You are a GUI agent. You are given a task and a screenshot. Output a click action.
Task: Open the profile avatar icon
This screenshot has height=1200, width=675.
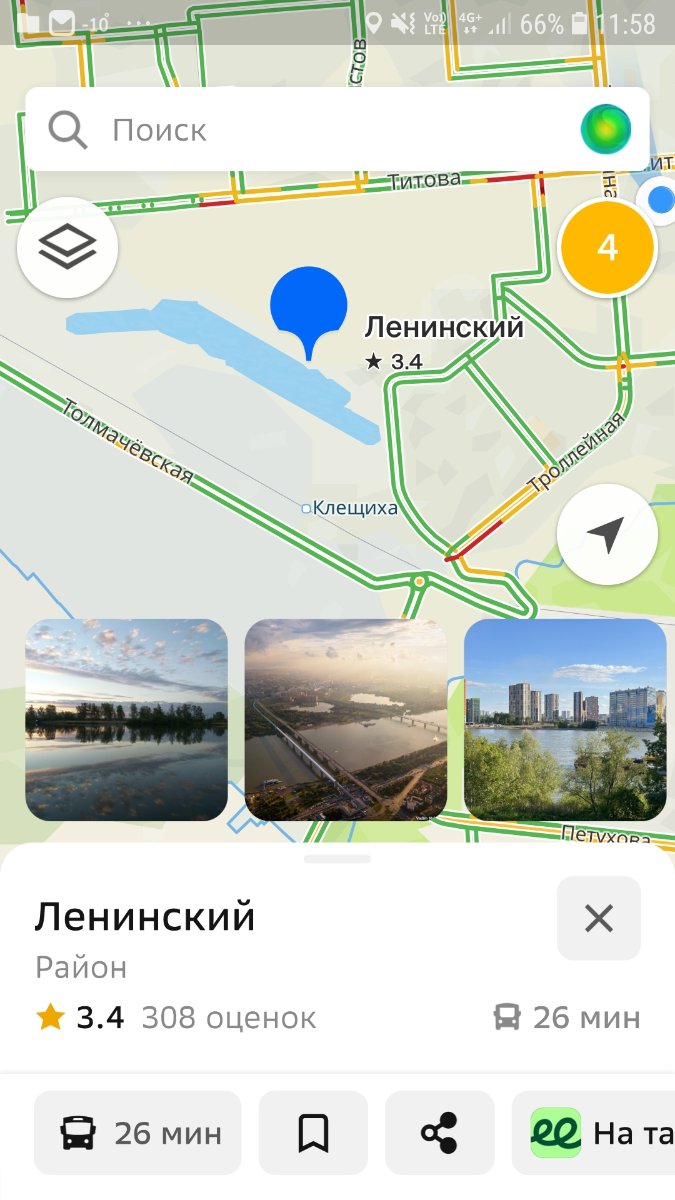coord(606,130)
